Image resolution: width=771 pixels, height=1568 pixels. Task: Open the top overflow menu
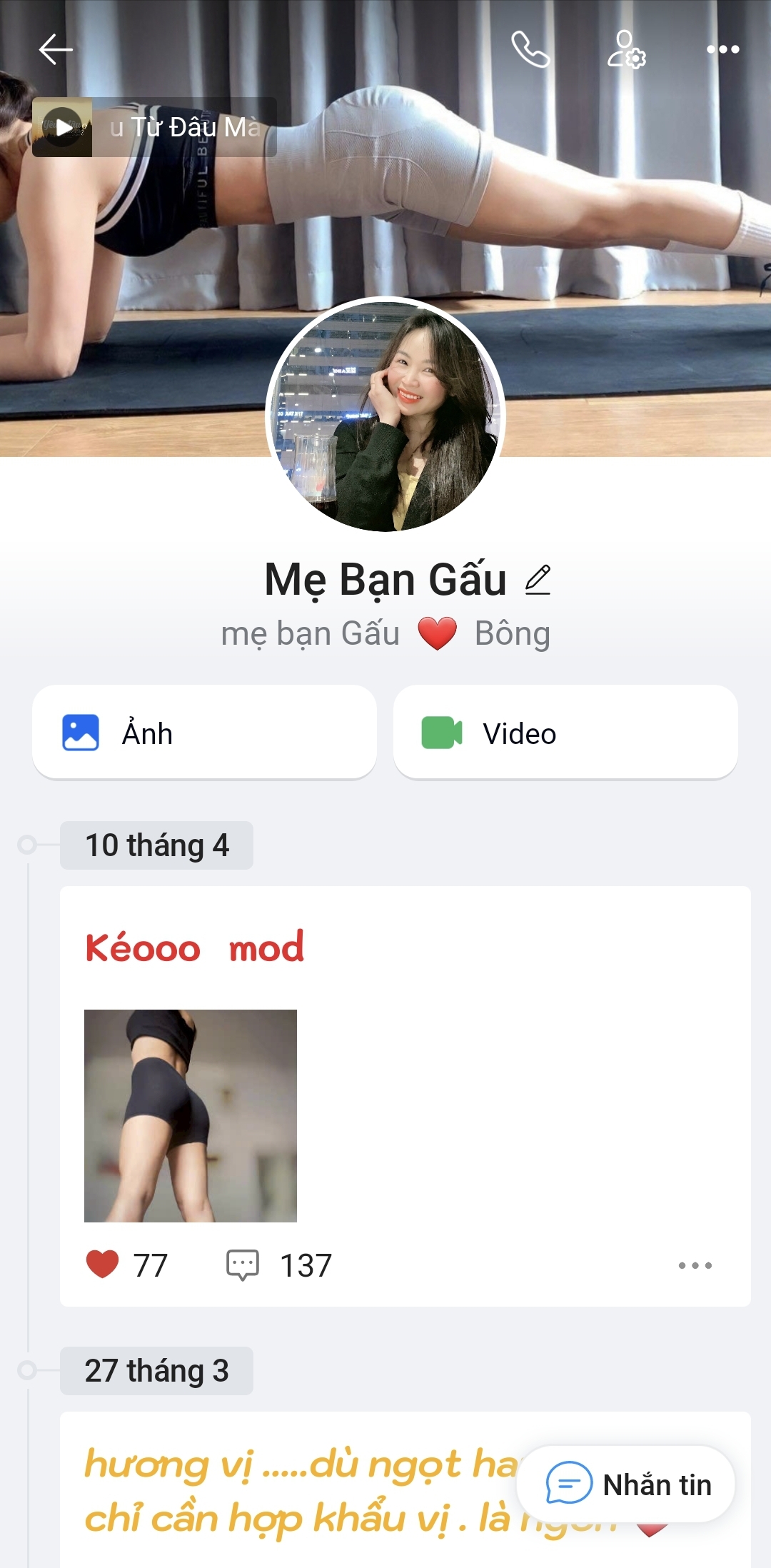click(x=722, y=49)
